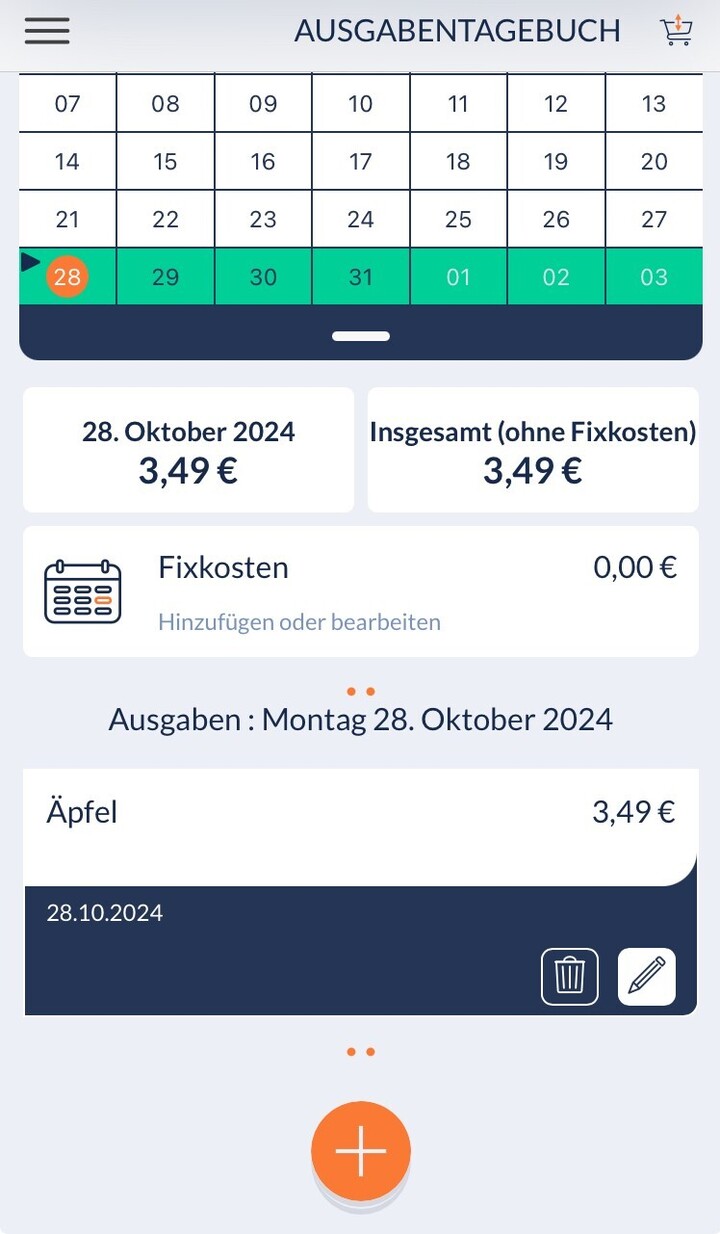
Task: Choose day 24 in the calendar
Action: point(361,219)
